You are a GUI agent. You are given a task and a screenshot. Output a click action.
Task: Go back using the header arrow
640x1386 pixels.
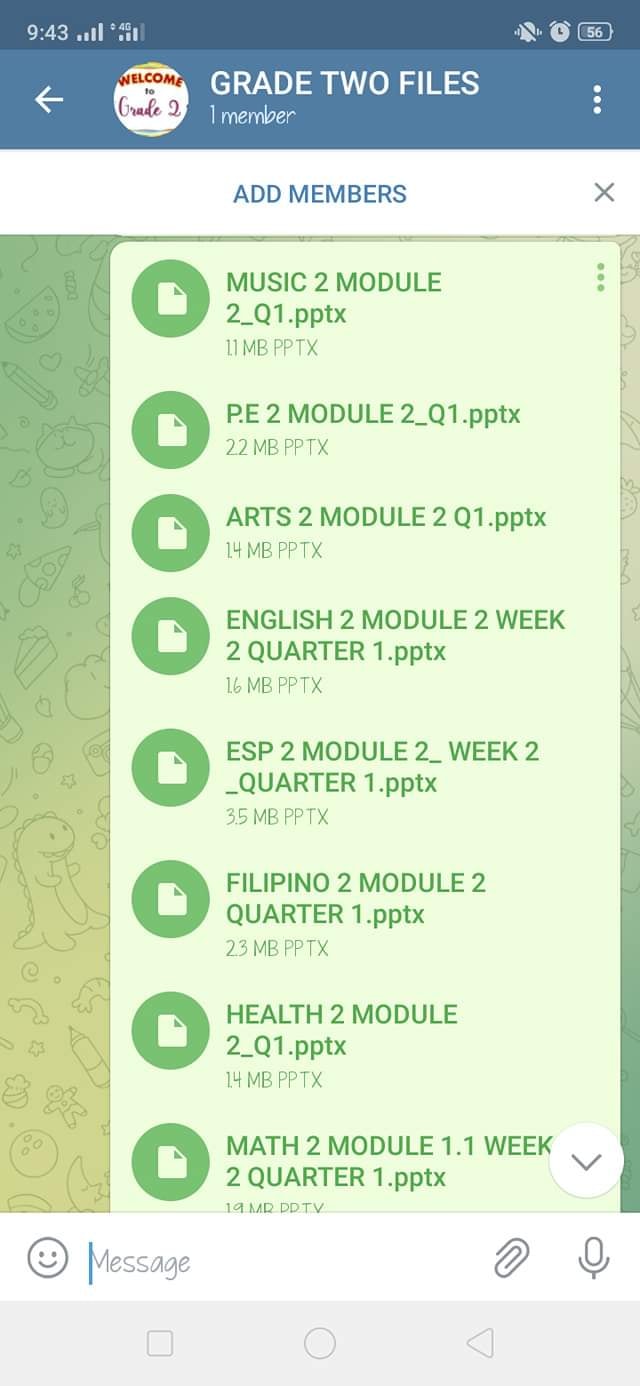click(x=49, y=99)
